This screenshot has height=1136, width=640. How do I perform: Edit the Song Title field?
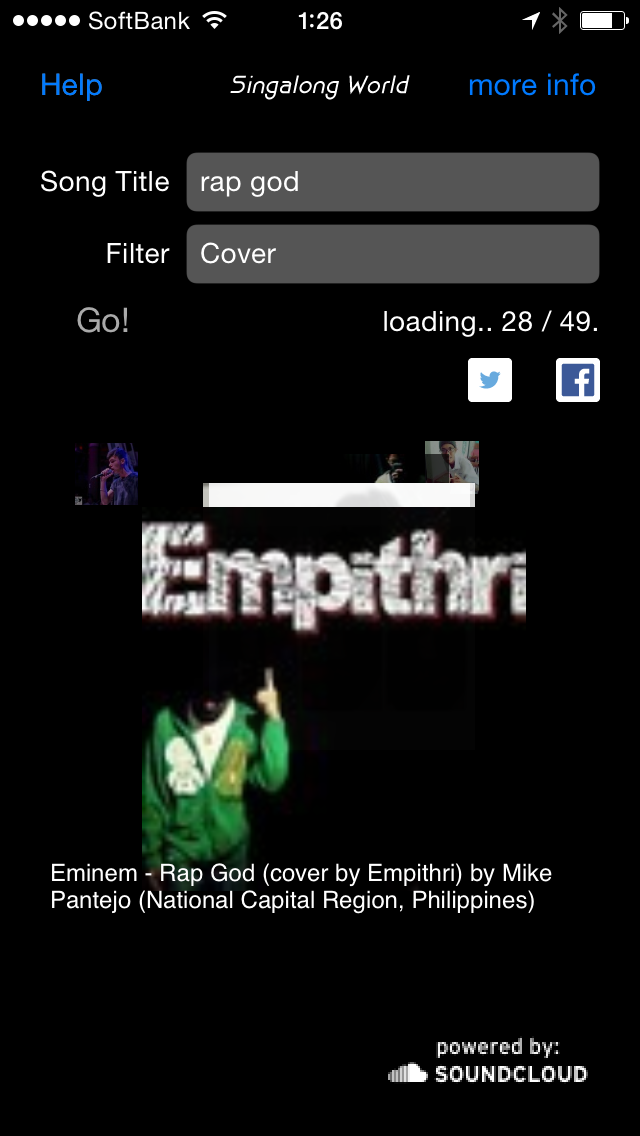(392, 182)
